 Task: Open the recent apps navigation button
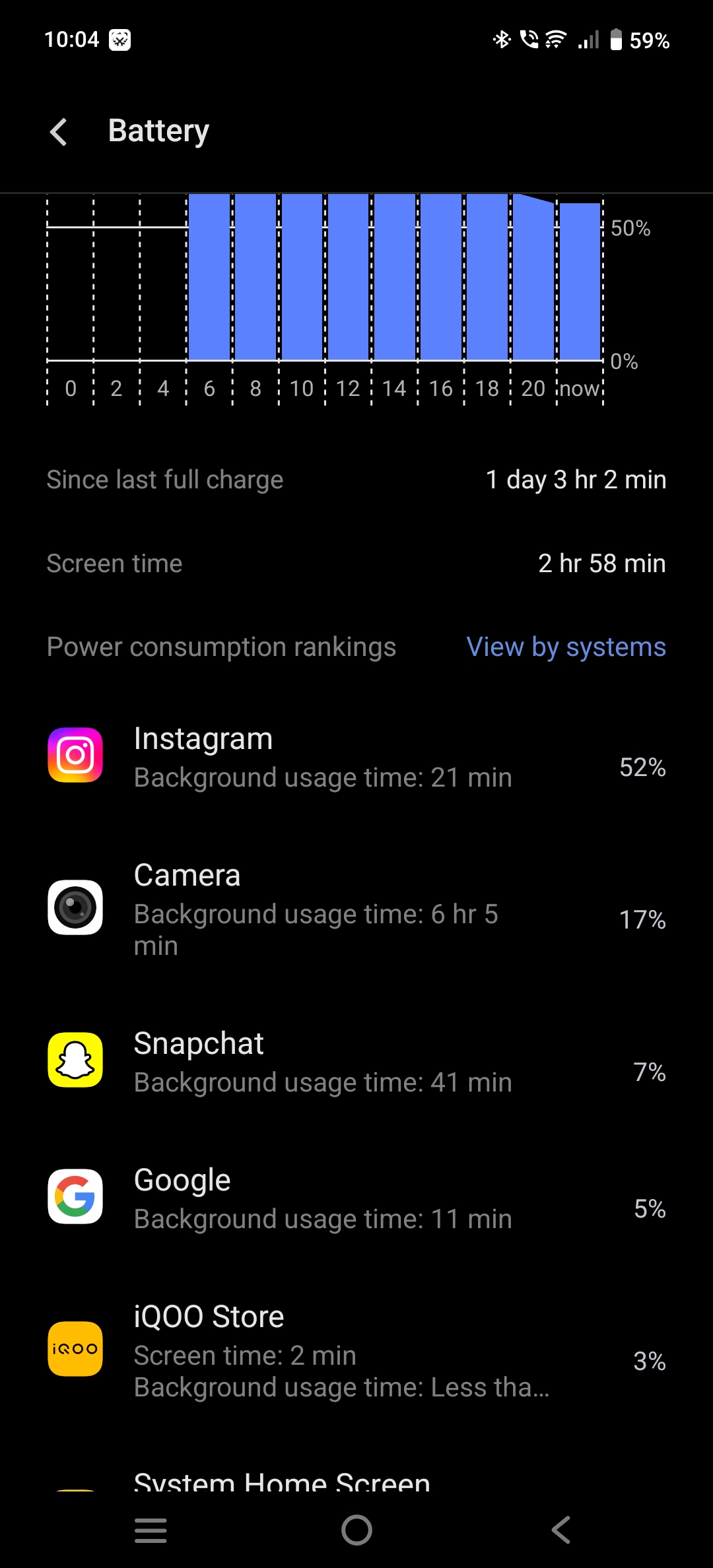151,1531
